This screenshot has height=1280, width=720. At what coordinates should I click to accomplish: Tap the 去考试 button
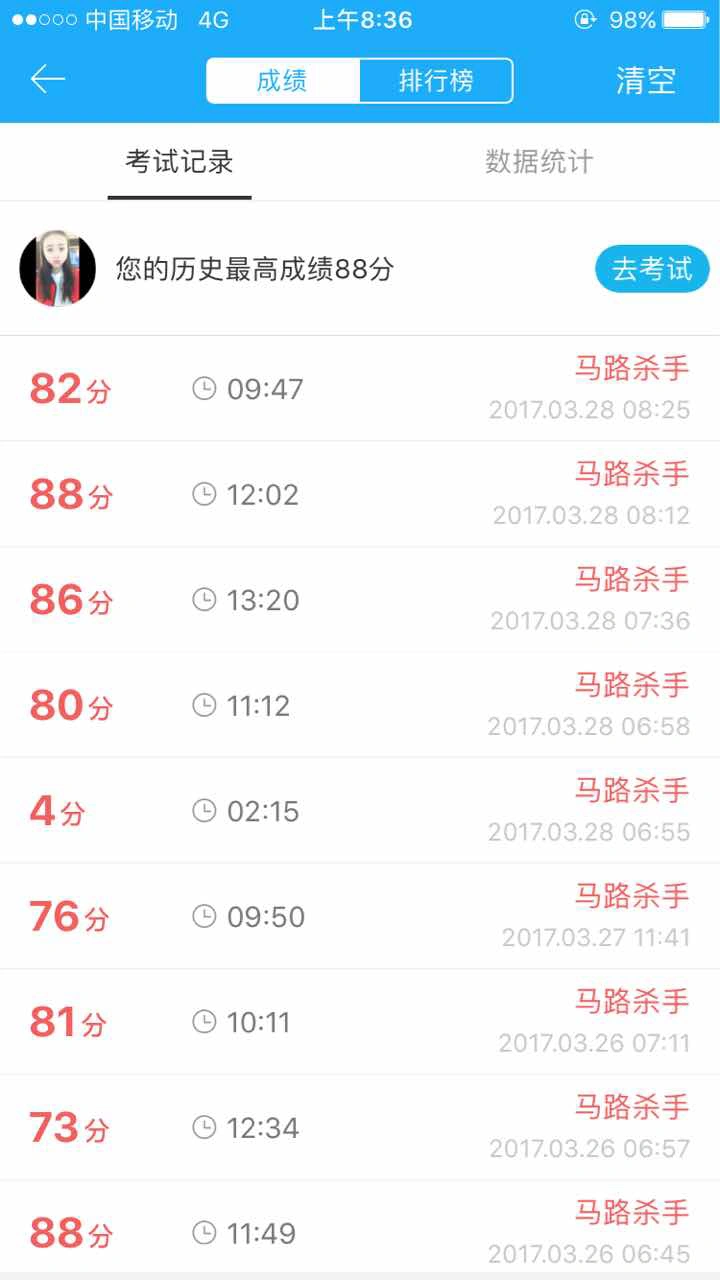coord(652,269)
